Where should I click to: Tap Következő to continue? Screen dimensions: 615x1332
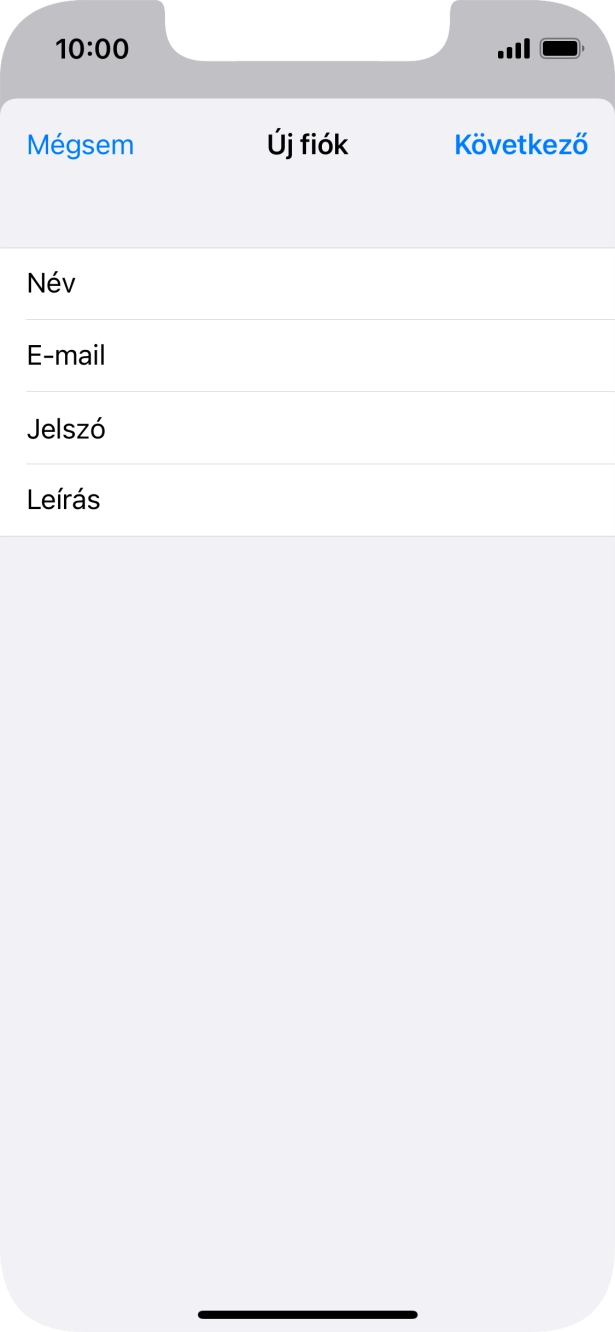click(520, 145)
